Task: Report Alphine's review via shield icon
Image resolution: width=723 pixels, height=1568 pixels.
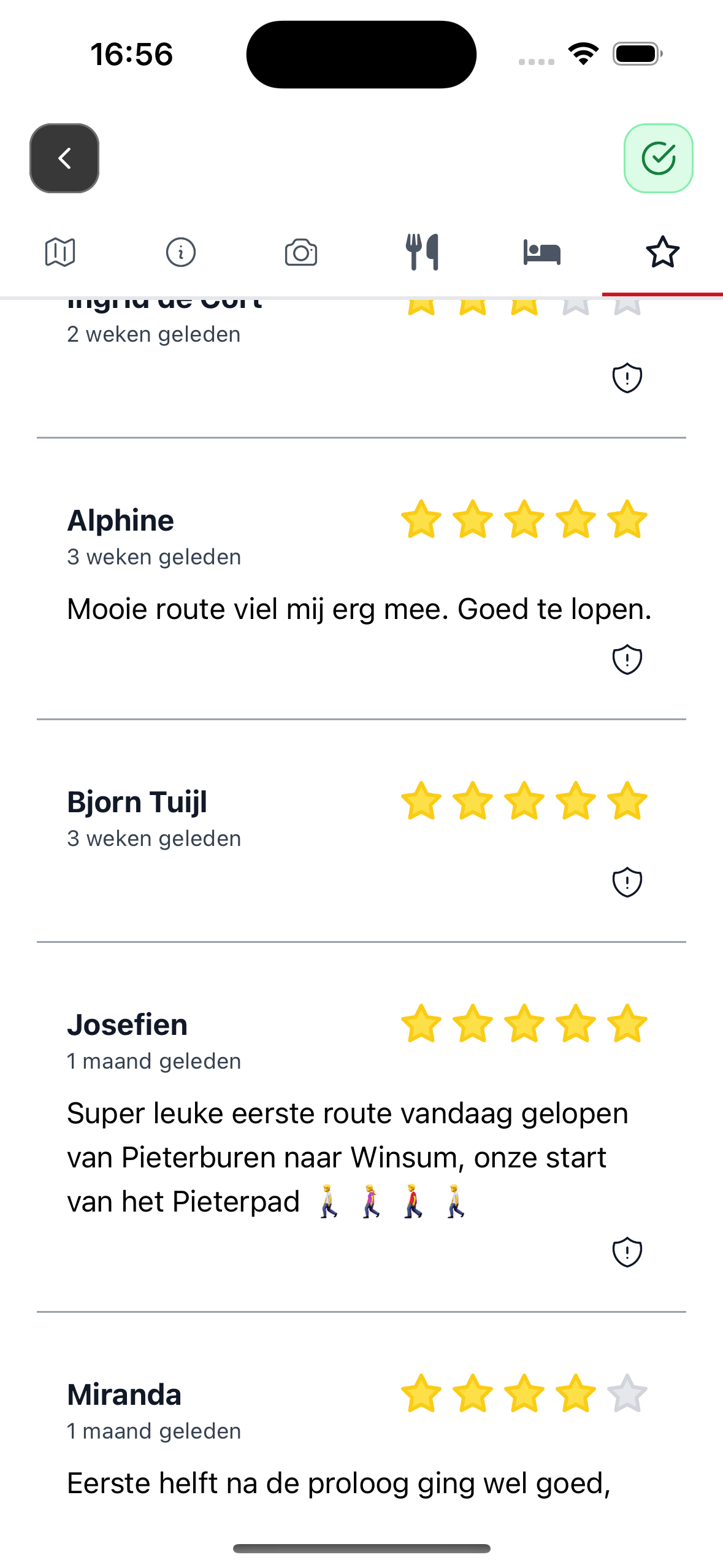Action: click(x=627, y=659)
